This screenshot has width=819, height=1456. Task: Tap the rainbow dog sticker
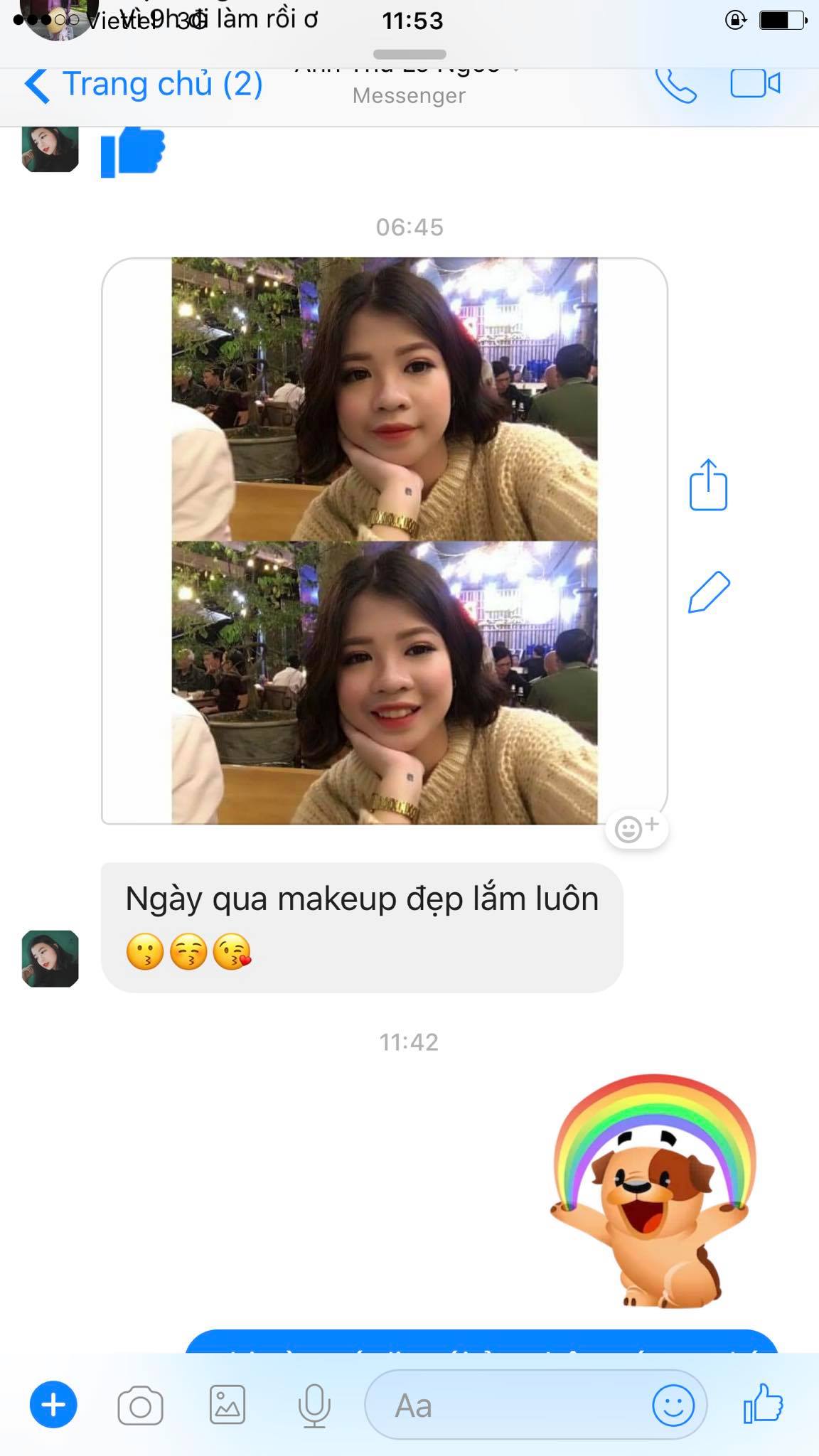coord(652,1192)
